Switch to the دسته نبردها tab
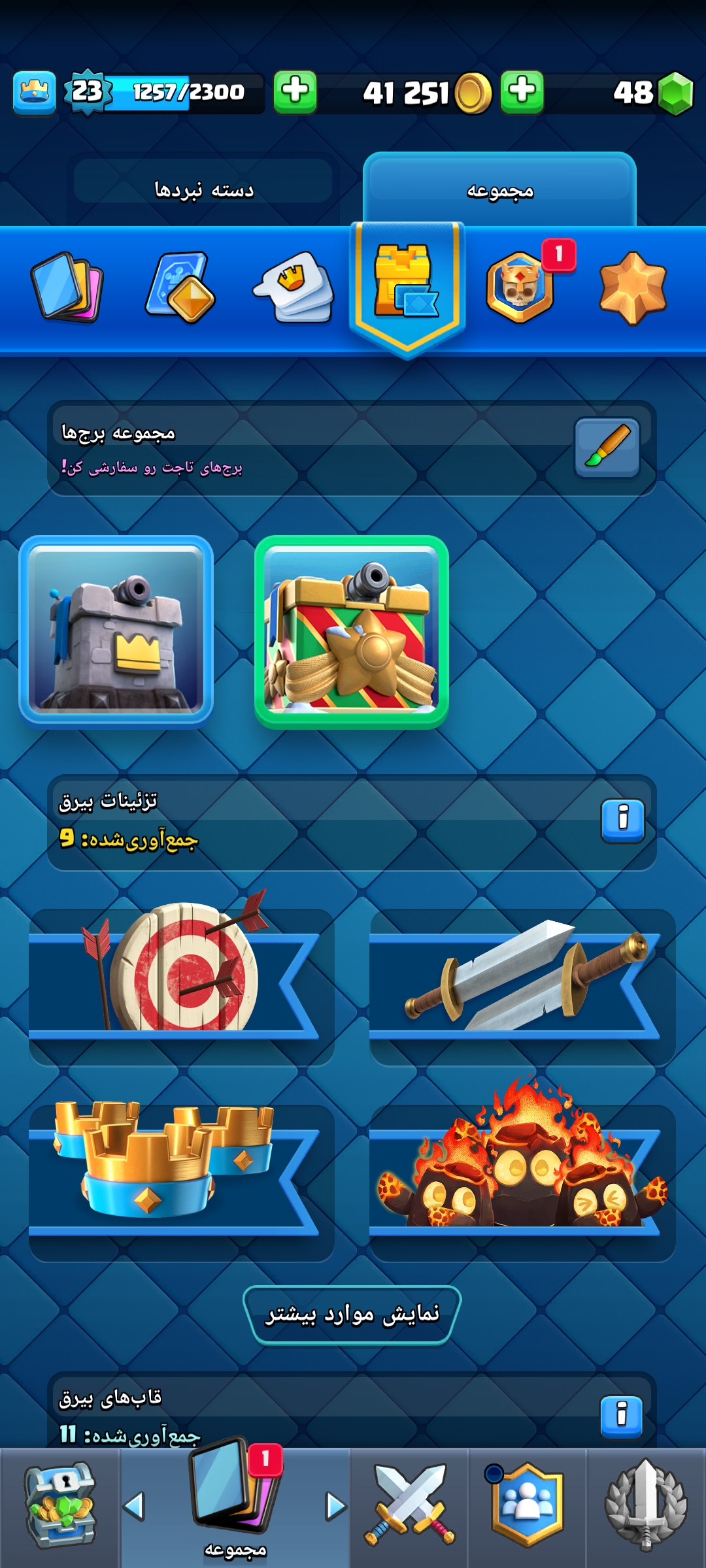706x1568 pixels. [203, 189]
